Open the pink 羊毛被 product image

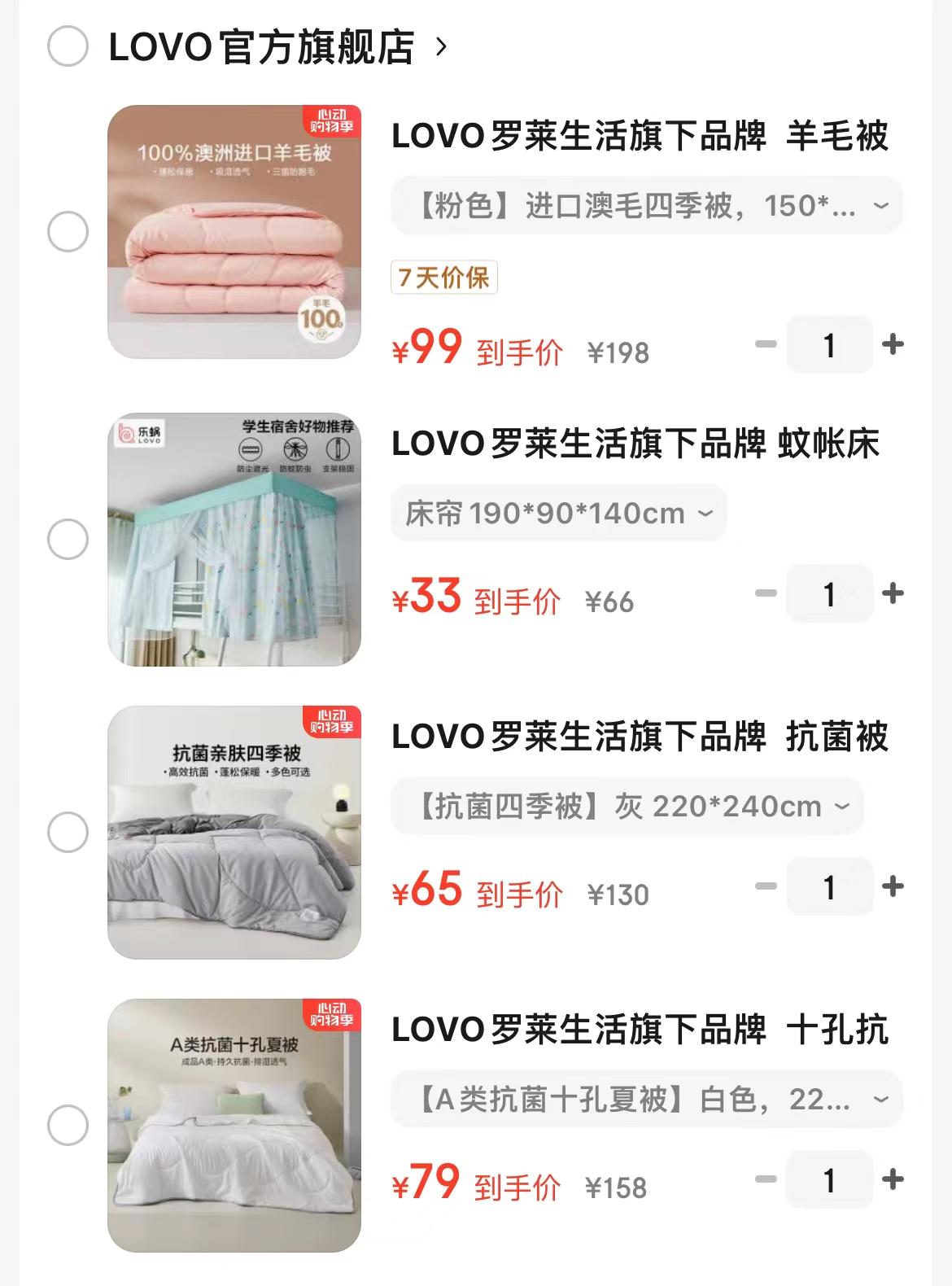234,232
